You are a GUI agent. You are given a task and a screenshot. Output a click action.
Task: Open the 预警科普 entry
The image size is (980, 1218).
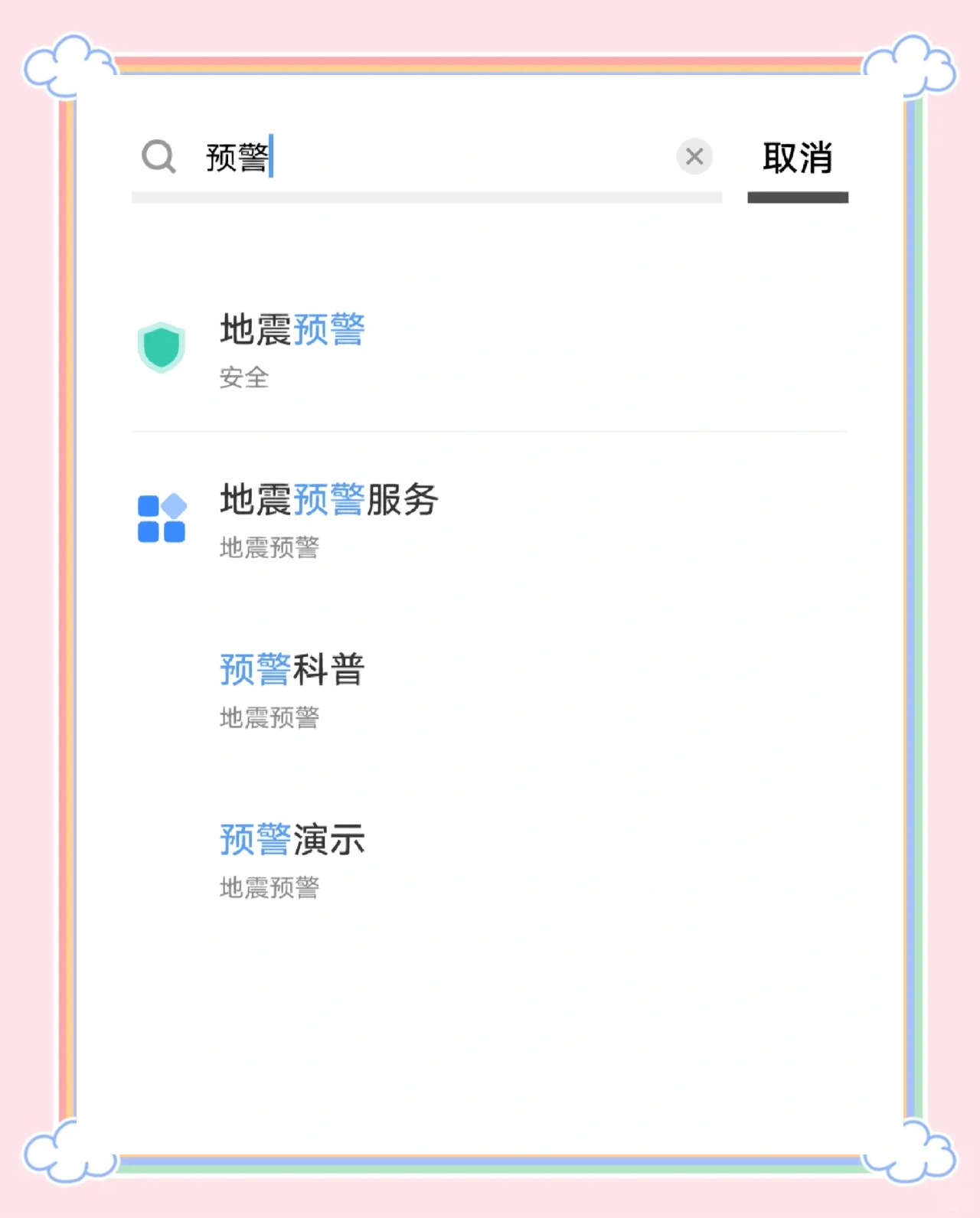click(x=292, y=669)
